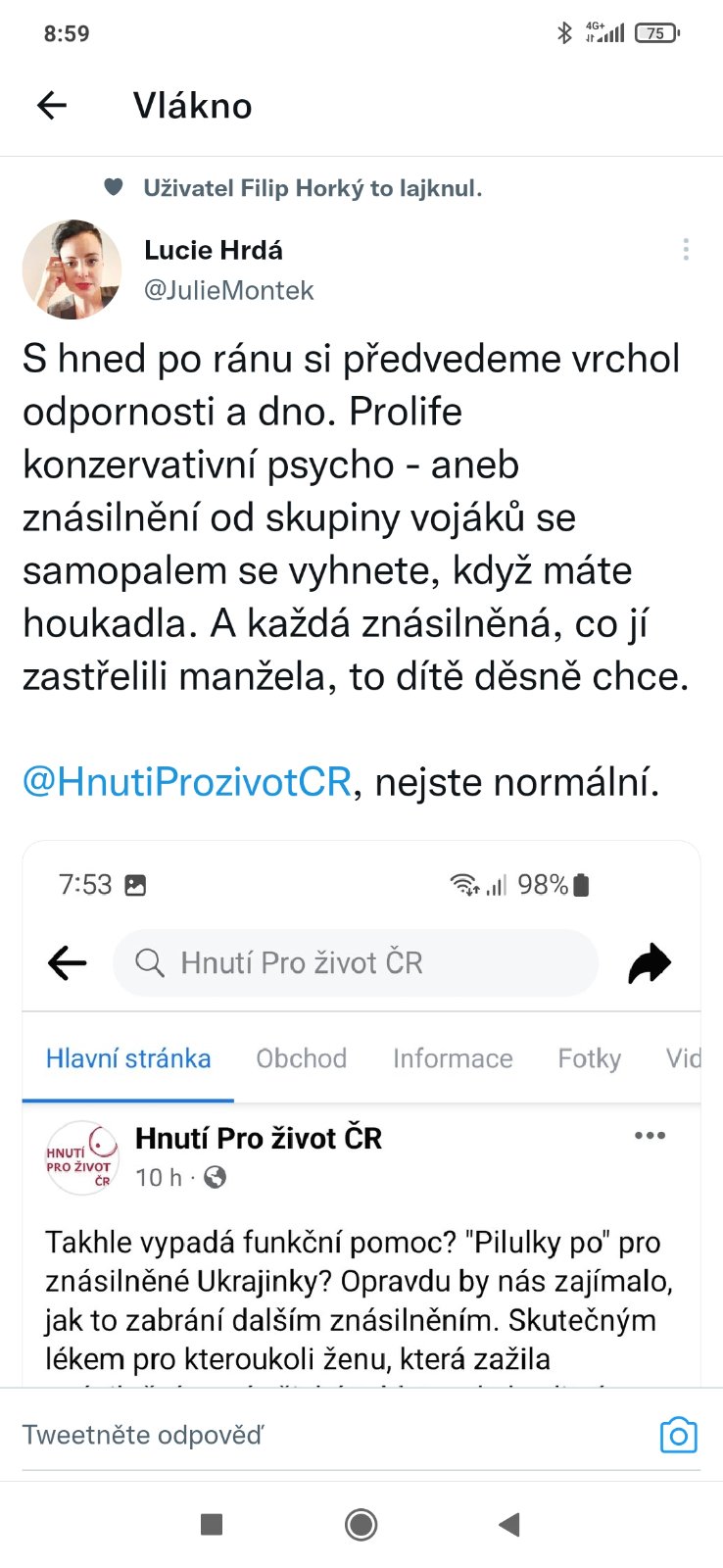The image size is (723, 1568).
Task: Tap the system back button
Action: coord(509,1524)
